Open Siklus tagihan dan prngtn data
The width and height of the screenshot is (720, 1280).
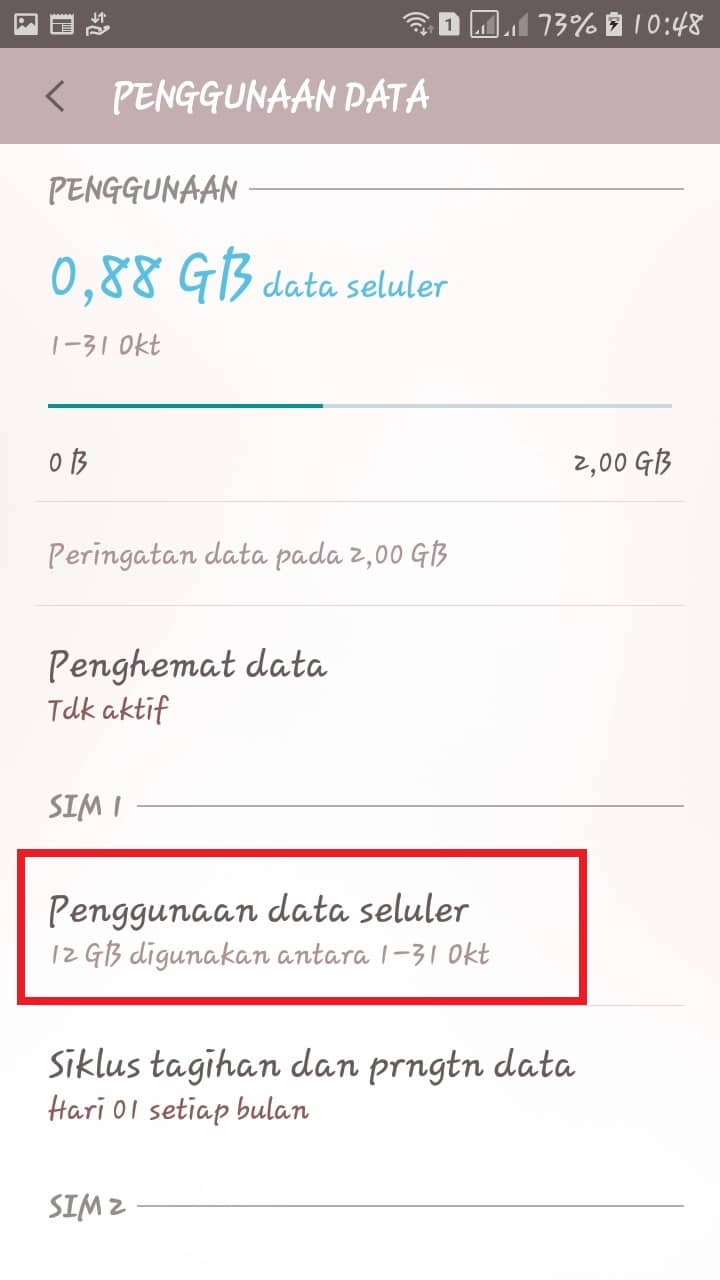[311, 1064]
